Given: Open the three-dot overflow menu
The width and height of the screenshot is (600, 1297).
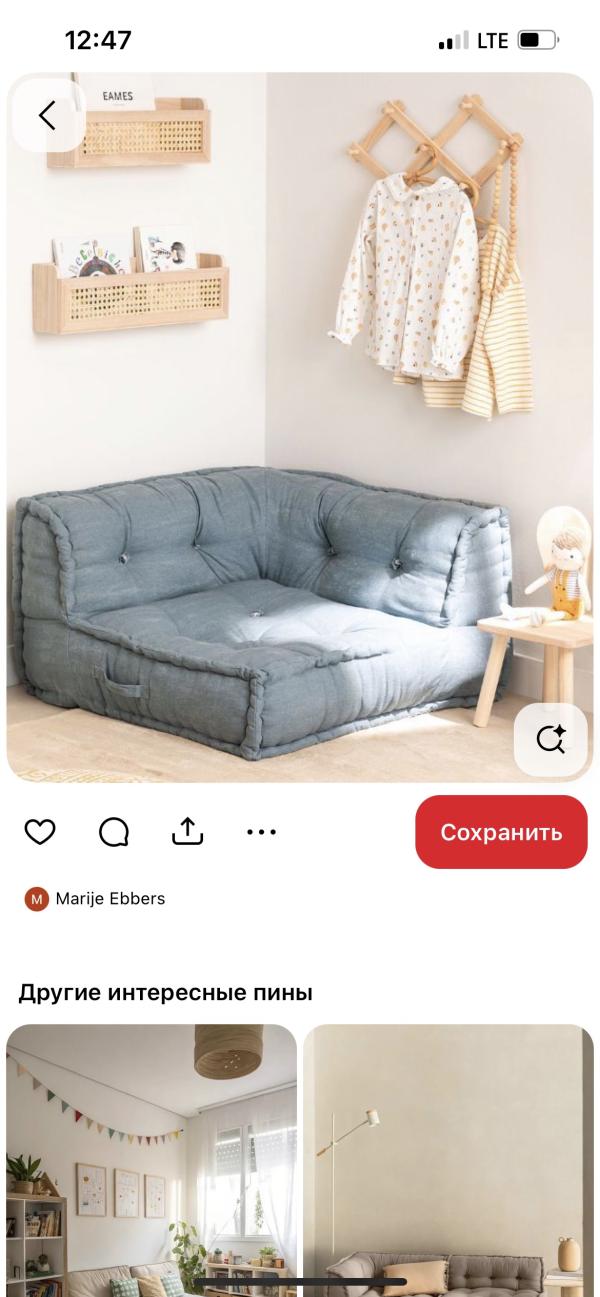Looking at the screenshot, I should 261,832.
